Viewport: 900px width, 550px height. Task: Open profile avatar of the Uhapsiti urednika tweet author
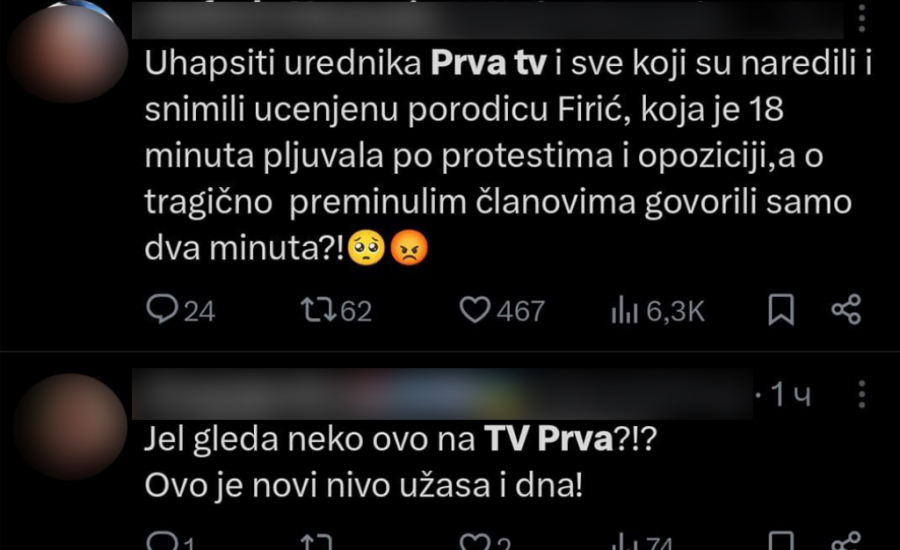67,52
